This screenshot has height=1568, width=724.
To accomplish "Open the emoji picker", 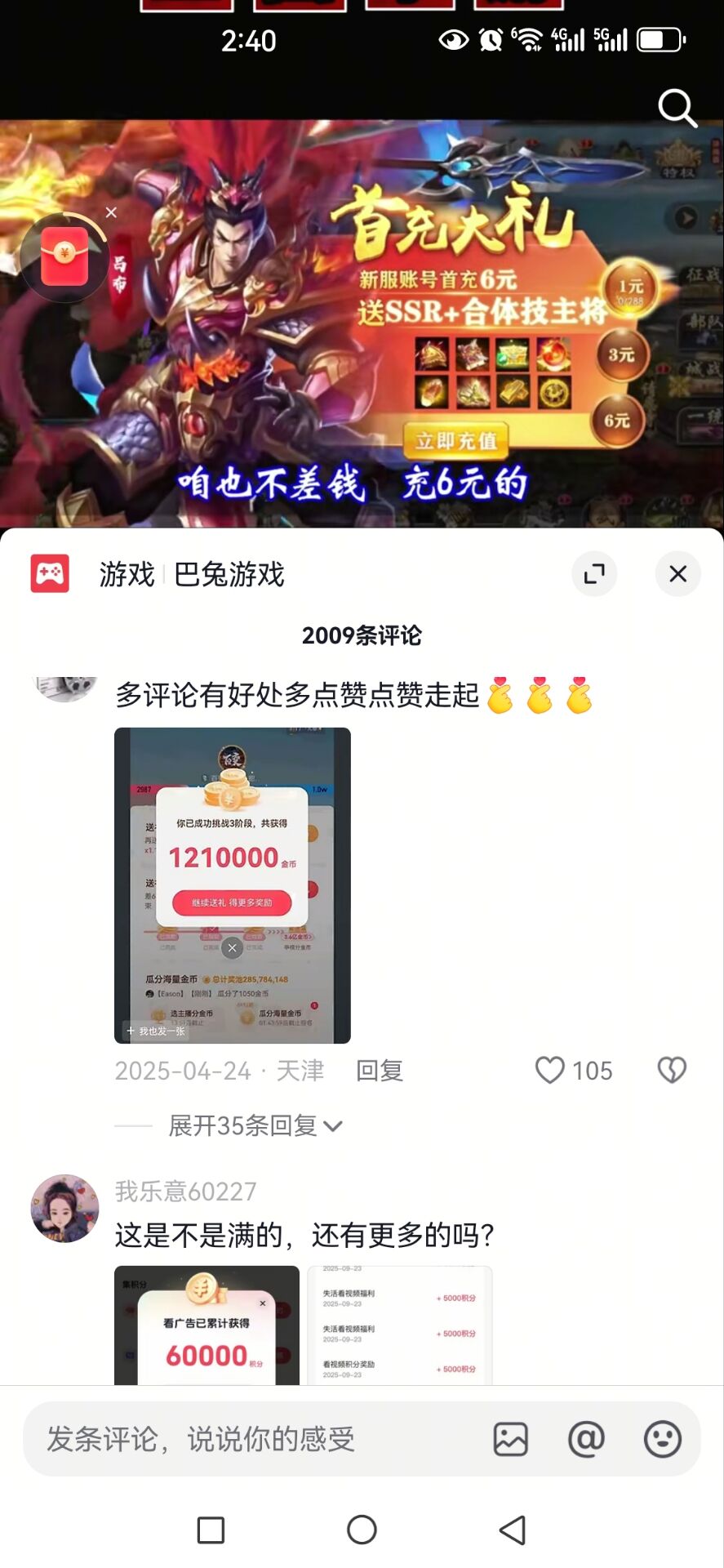I will (662, 1440).
